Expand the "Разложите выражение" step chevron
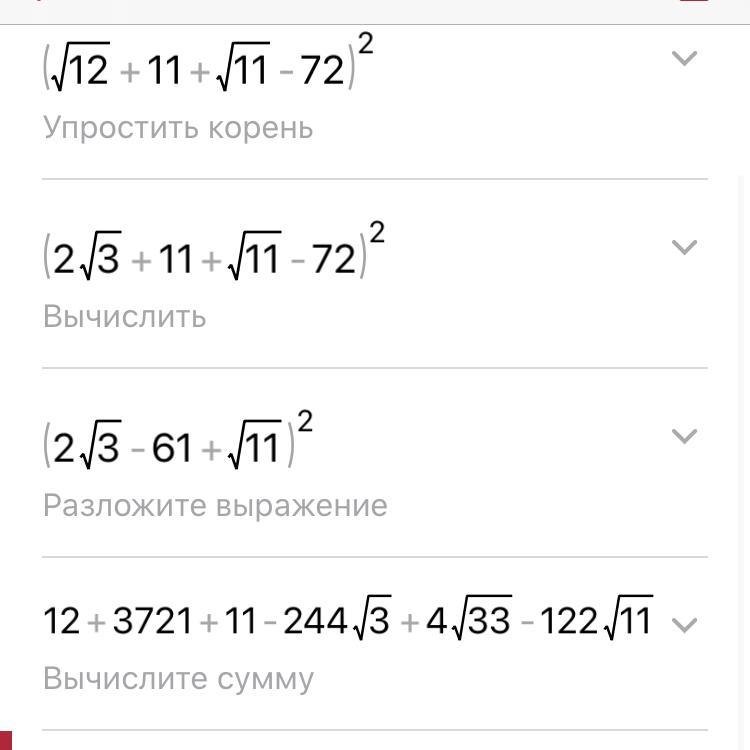Image resolution: width=750 pixels, height=750 pixels. tap(684, 436)
